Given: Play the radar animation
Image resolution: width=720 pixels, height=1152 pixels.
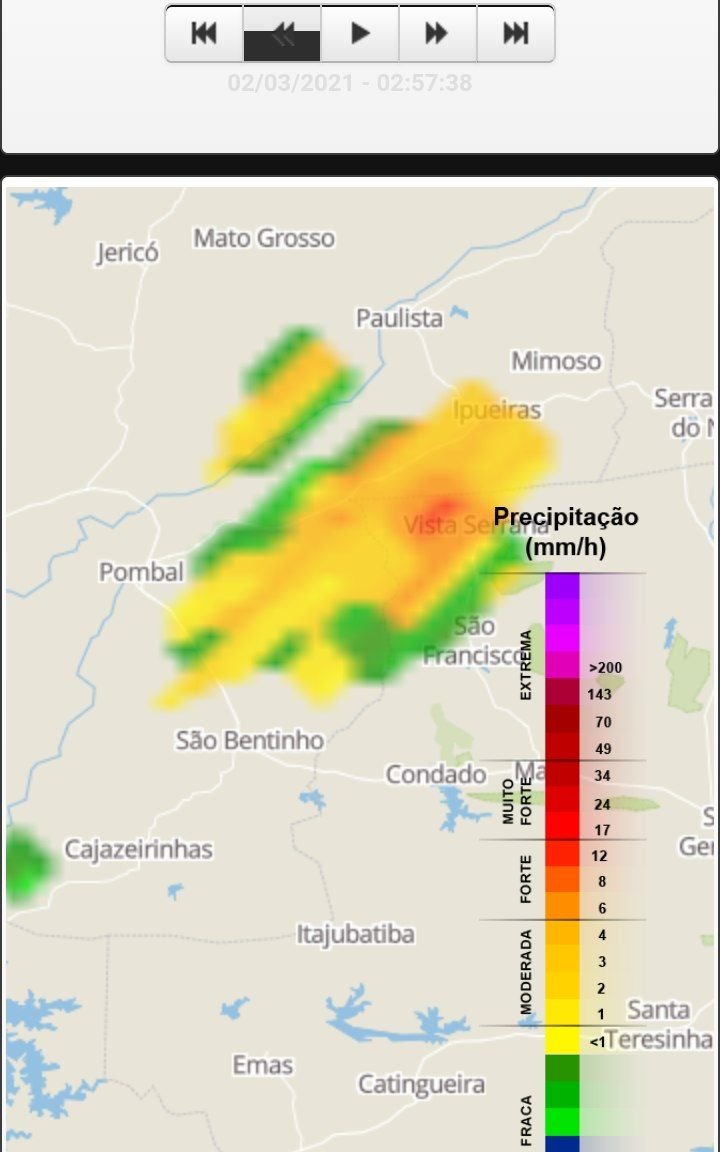Looking at the screenshot, I should (x=360, y=34).
